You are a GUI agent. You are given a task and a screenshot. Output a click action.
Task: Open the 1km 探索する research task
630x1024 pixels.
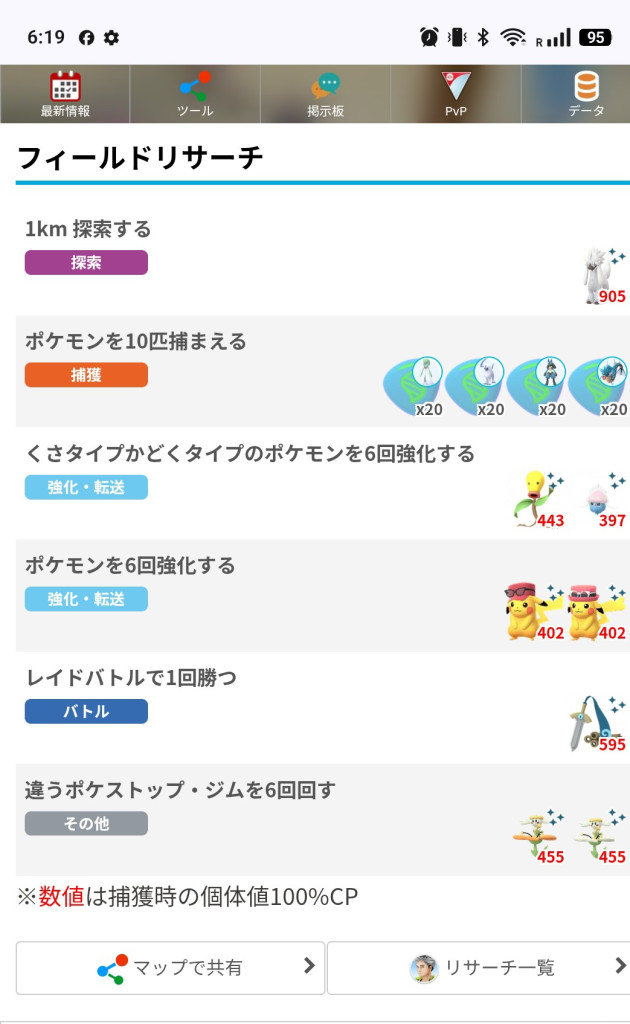88,230
